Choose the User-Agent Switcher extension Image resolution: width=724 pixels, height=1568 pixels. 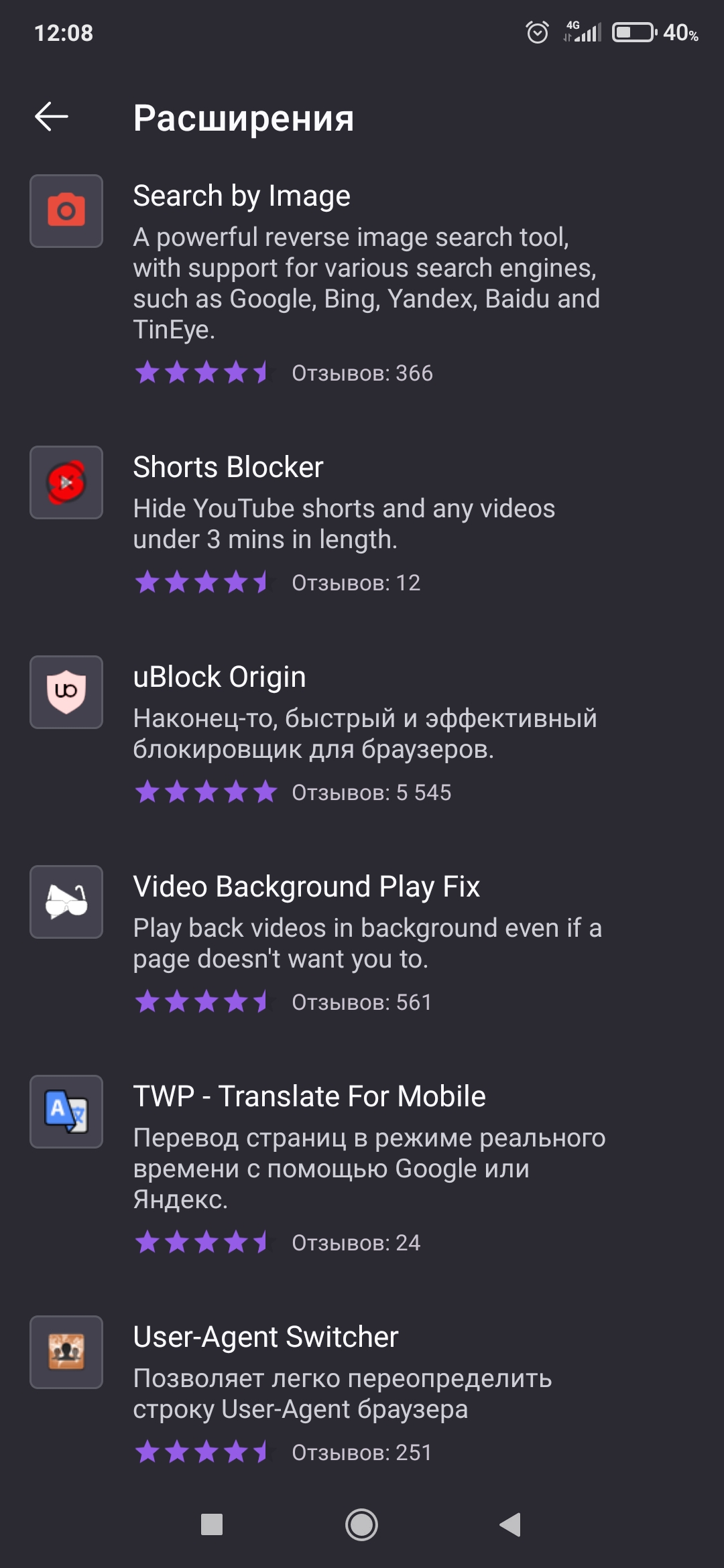click(265, 1337)
